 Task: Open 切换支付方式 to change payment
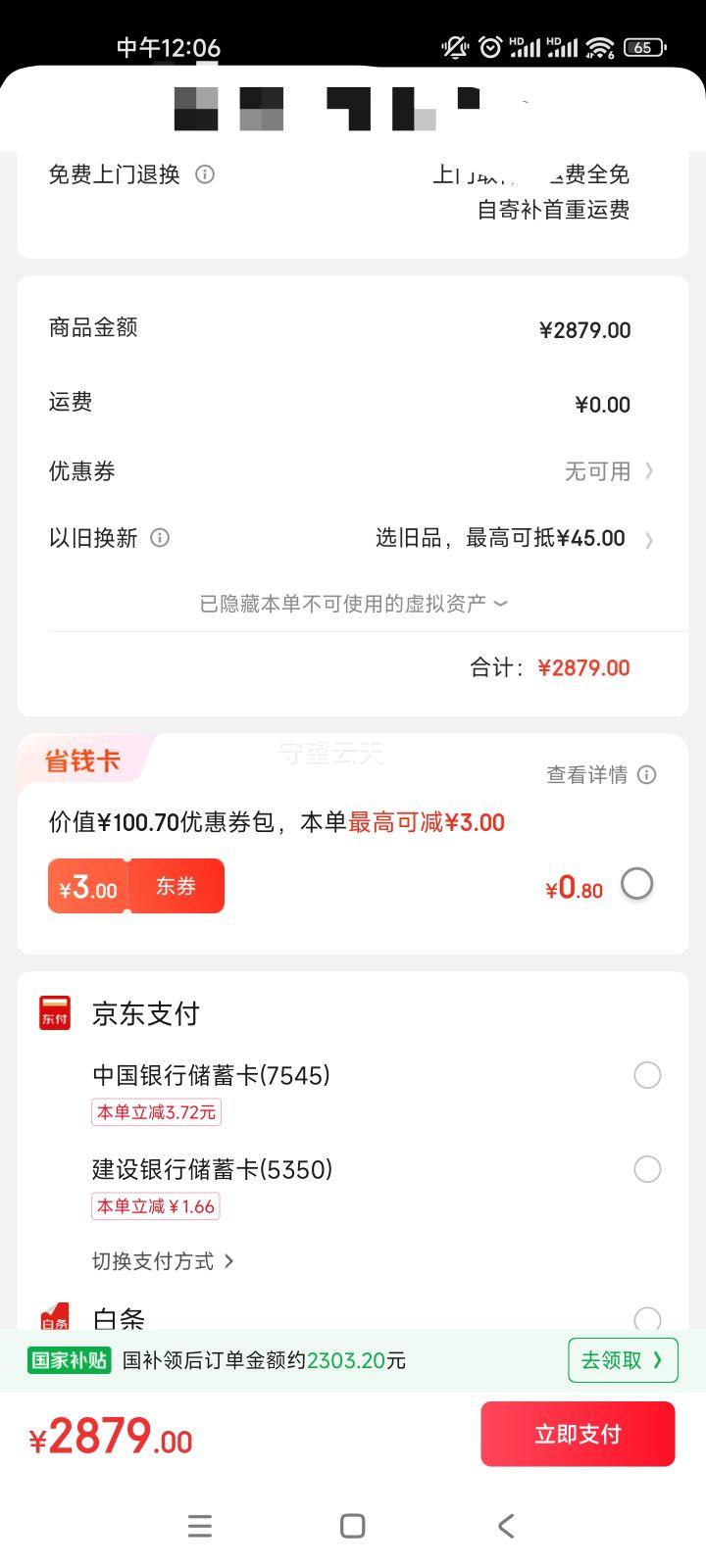click(x=163, y=1261)
